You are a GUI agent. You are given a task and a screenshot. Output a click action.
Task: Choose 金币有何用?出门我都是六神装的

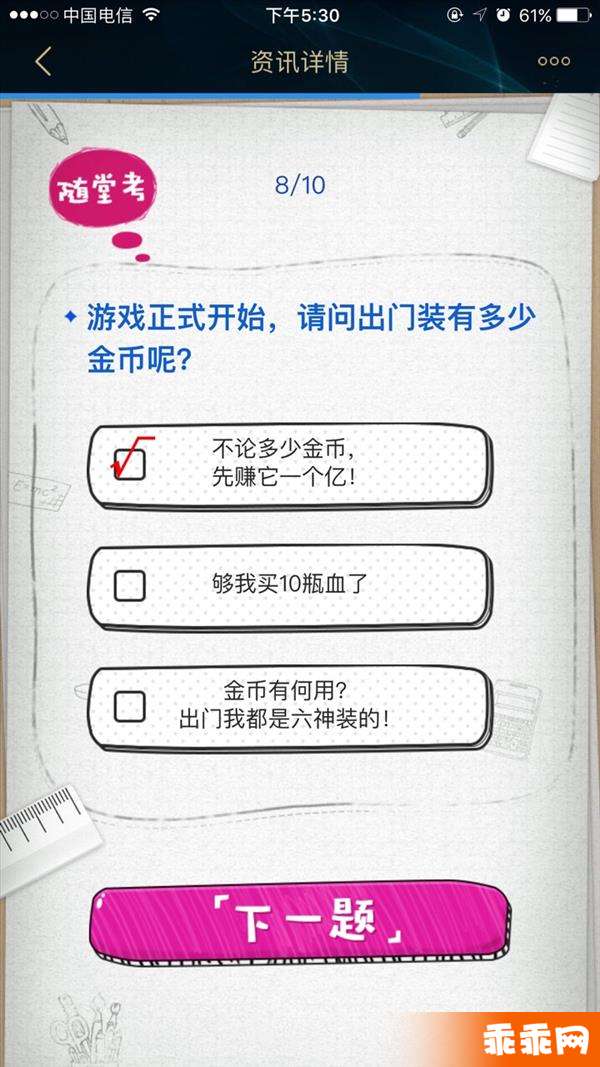[x=130, y=707]
